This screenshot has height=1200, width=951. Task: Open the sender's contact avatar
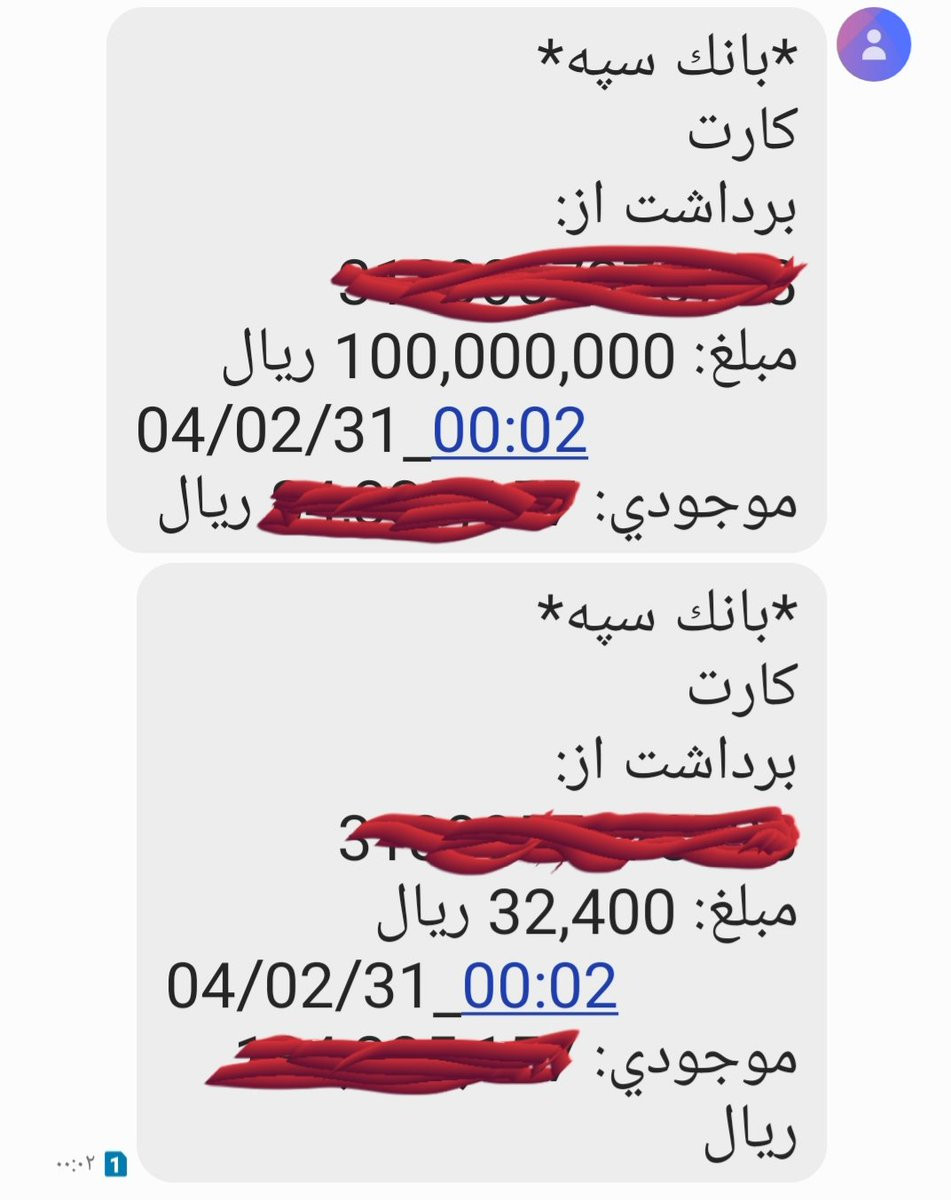[x=874, y=43]
